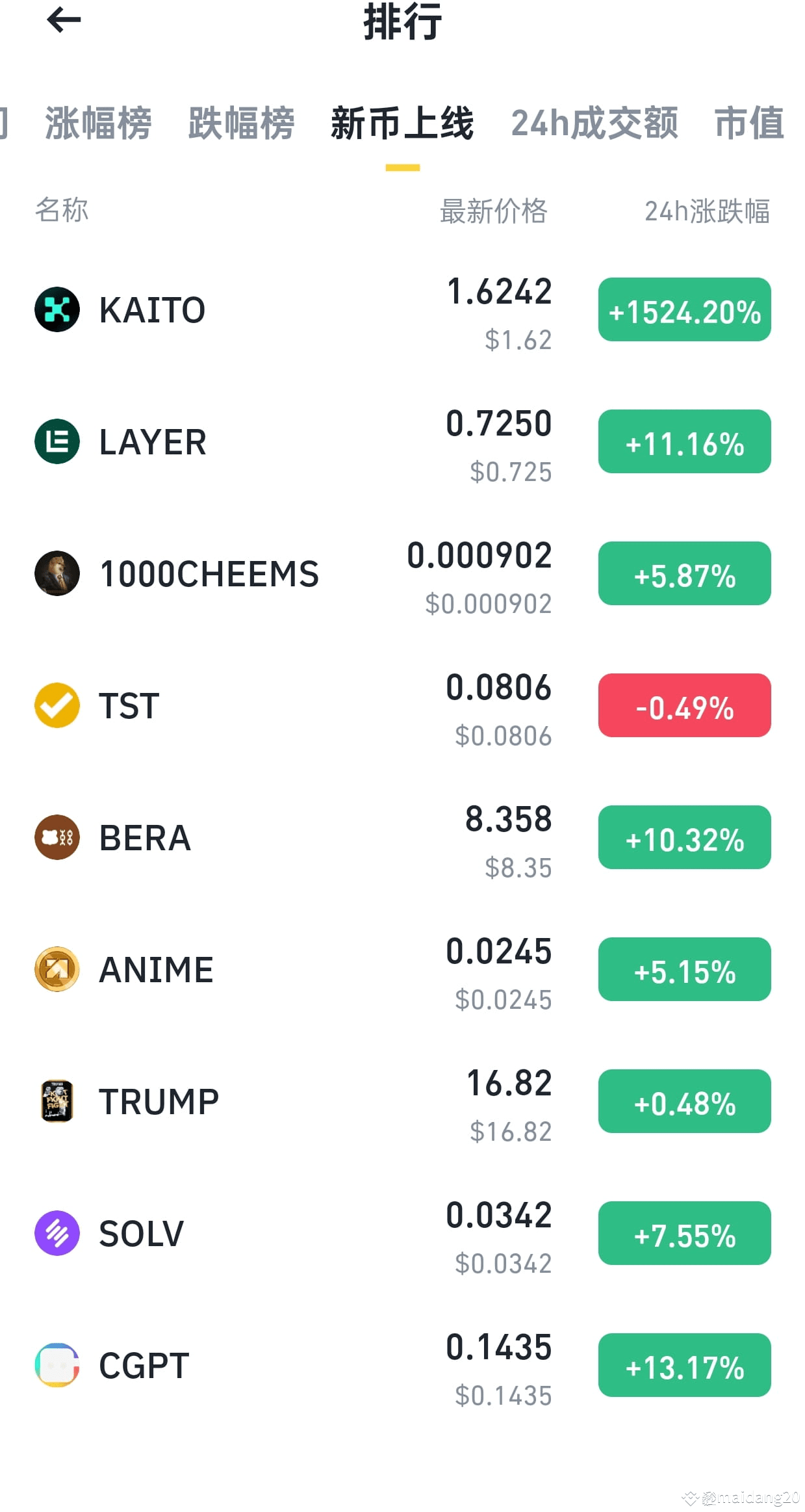The height and width of the screenshot is (1512, 805).
Task: Open LAYER coin details
Action: pos(153,442)
